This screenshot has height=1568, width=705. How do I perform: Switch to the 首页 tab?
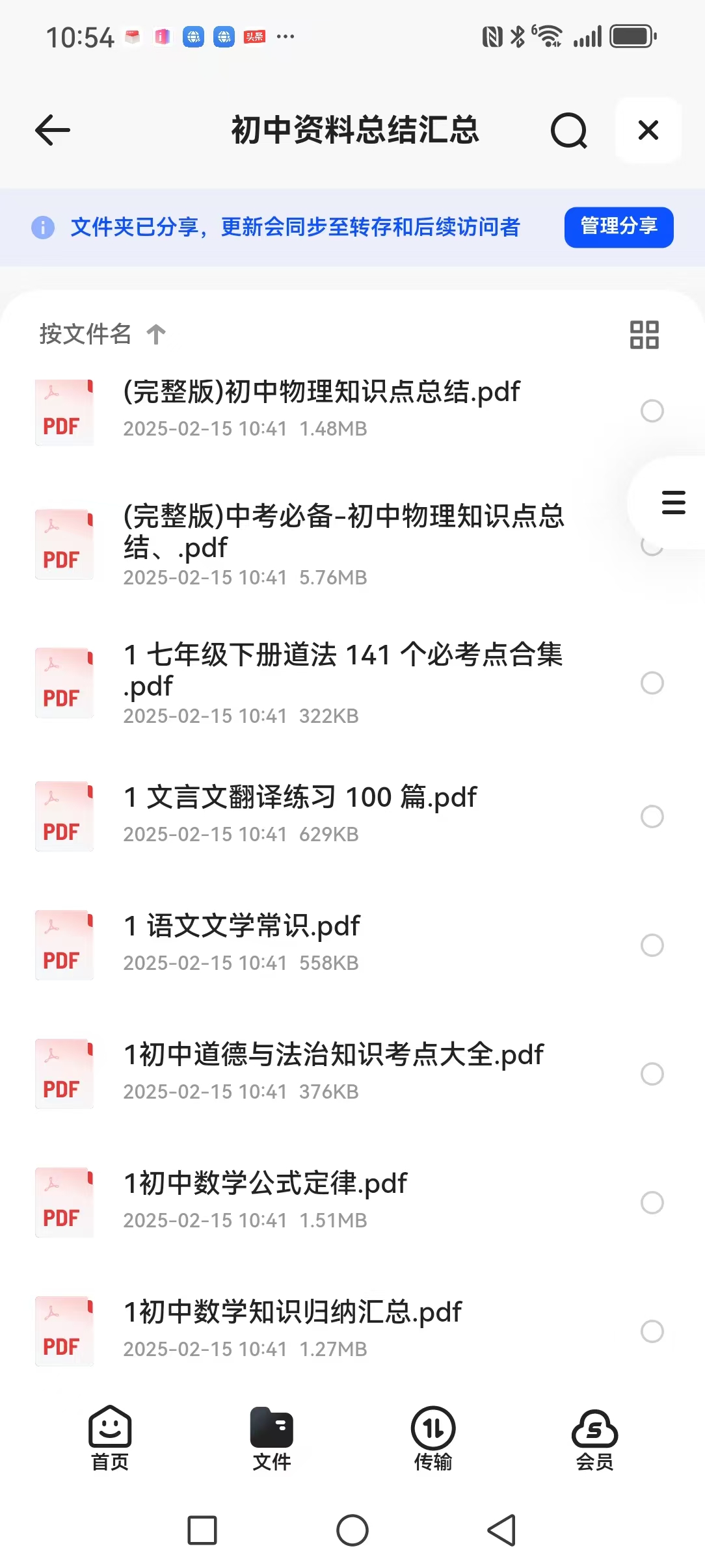point(110,1438)
